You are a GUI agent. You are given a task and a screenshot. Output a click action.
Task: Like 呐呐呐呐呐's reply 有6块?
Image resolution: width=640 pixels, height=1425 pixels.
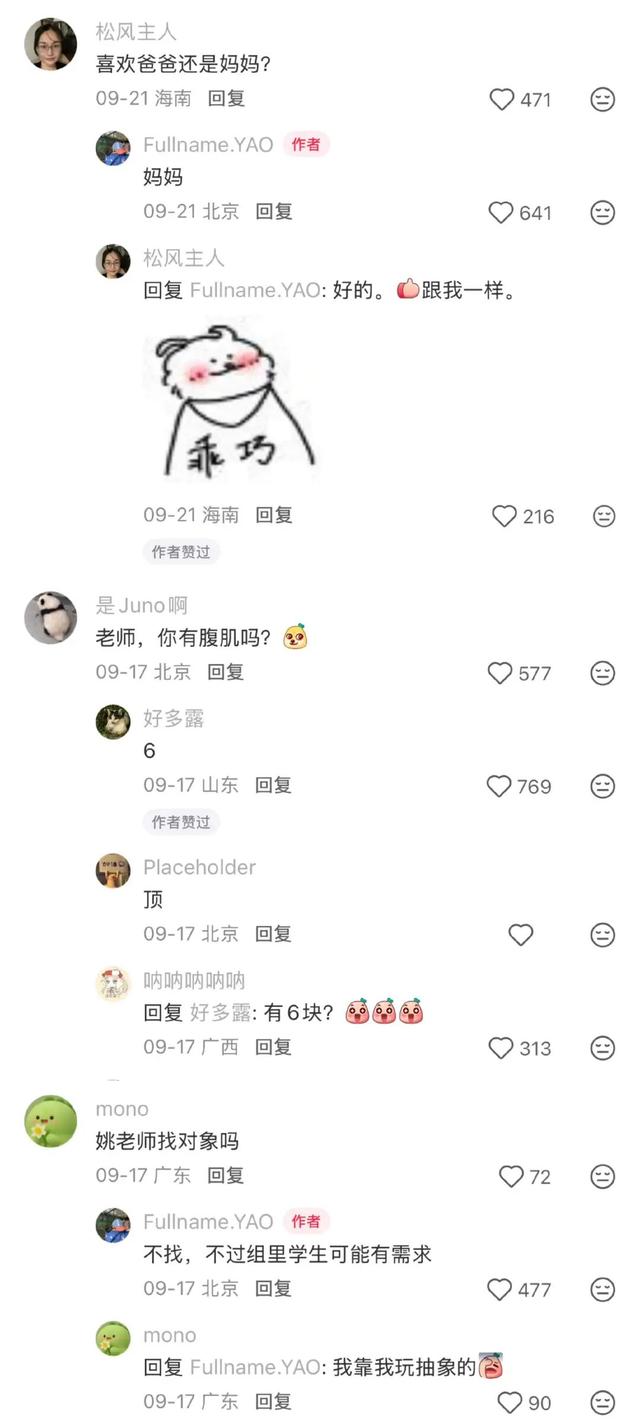[x=501, y=1048]
